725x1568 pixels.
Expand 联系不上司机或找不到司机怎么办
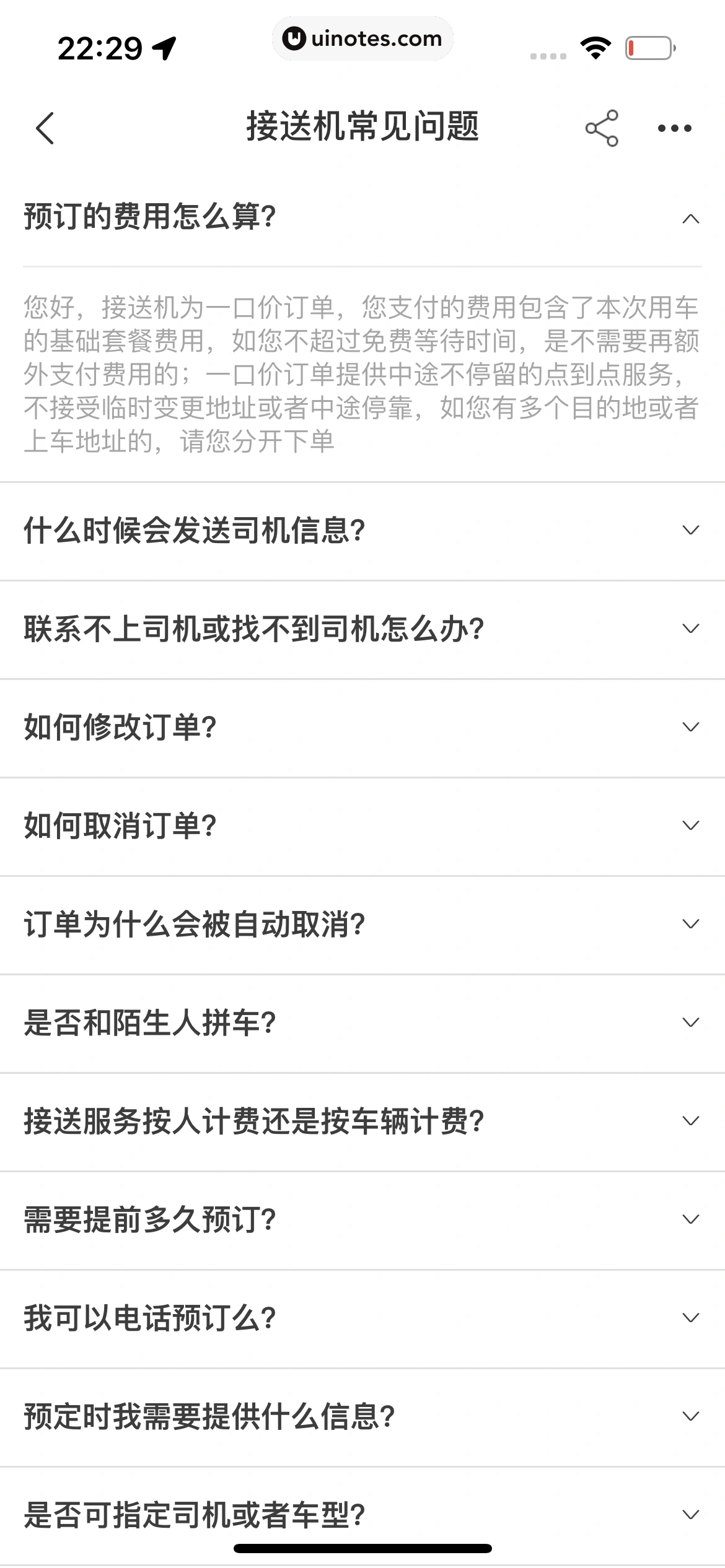pos(690,629)
